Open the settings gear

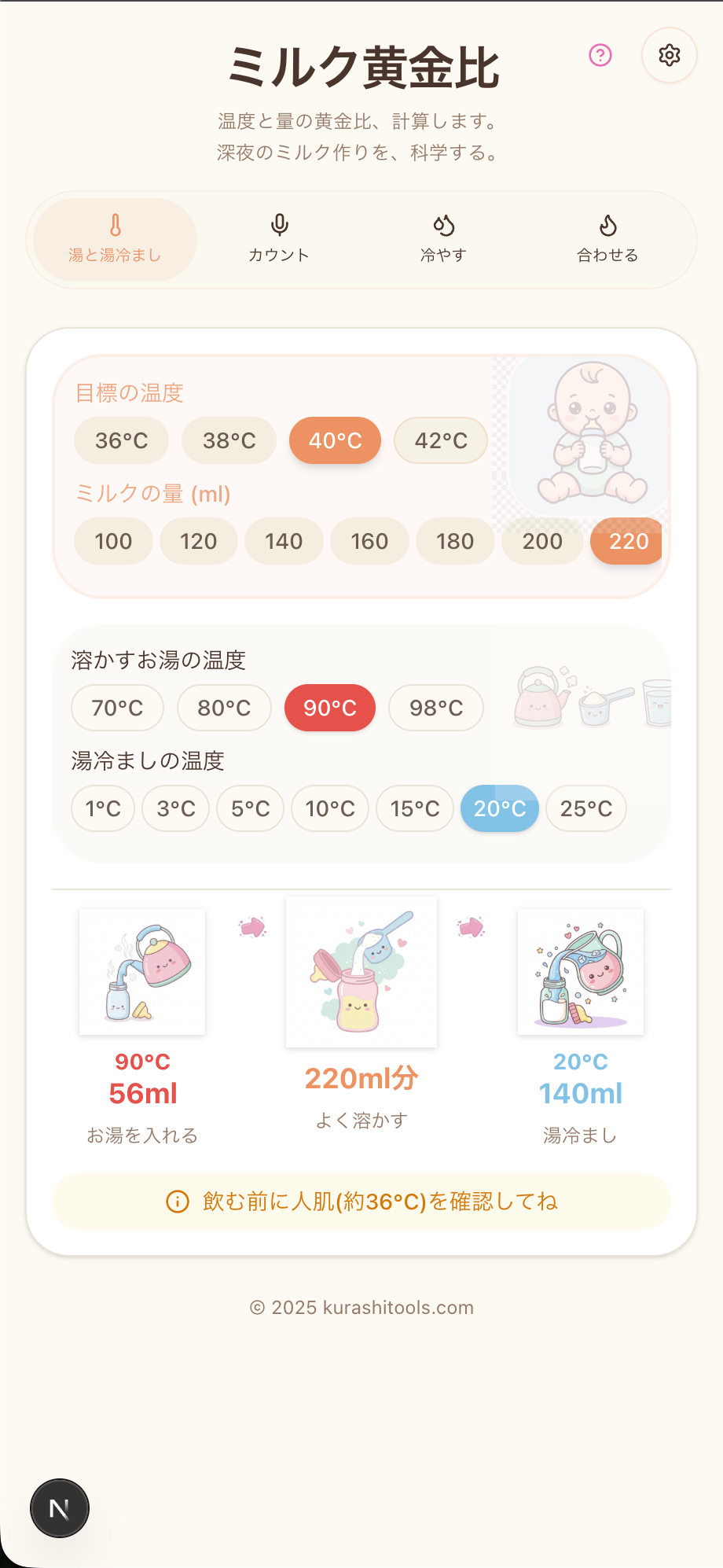click(x=669, y=55)
